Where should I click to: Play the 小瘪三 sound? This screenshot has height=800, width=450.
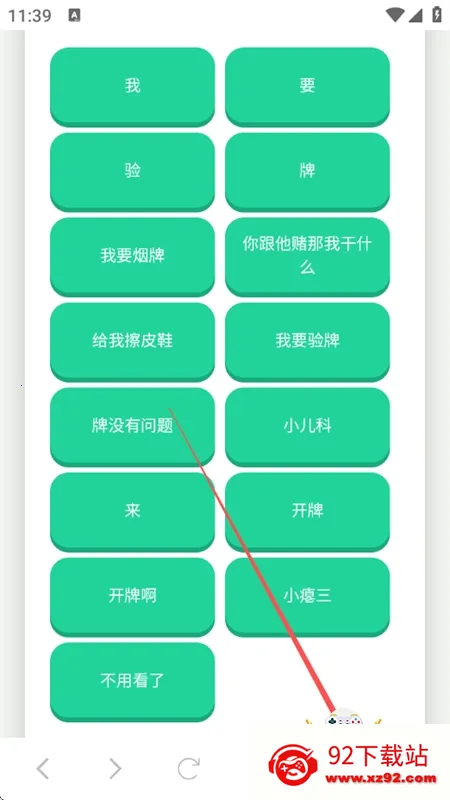(x=307, y=596)
